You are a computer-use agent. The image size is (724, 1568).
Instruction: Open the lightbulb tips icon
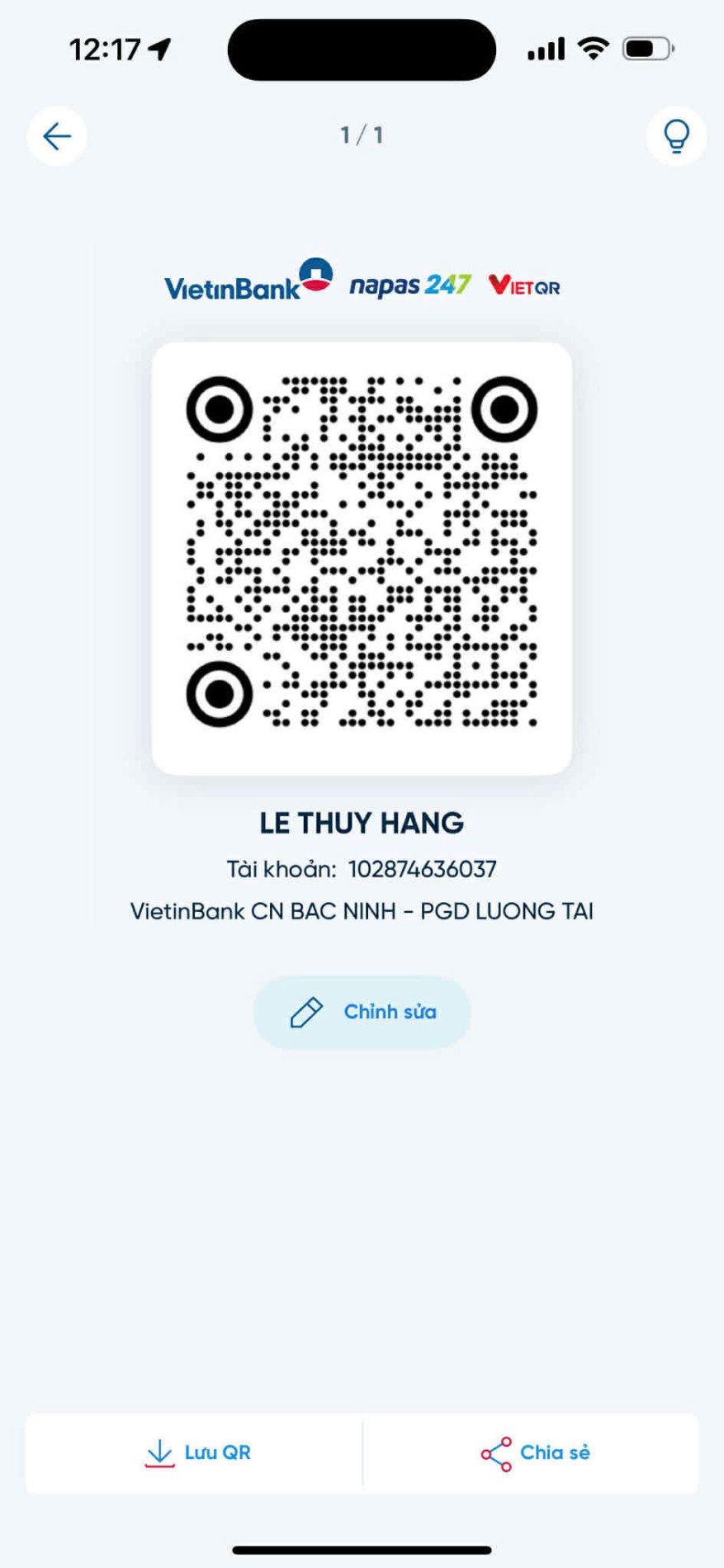(676, 136)
